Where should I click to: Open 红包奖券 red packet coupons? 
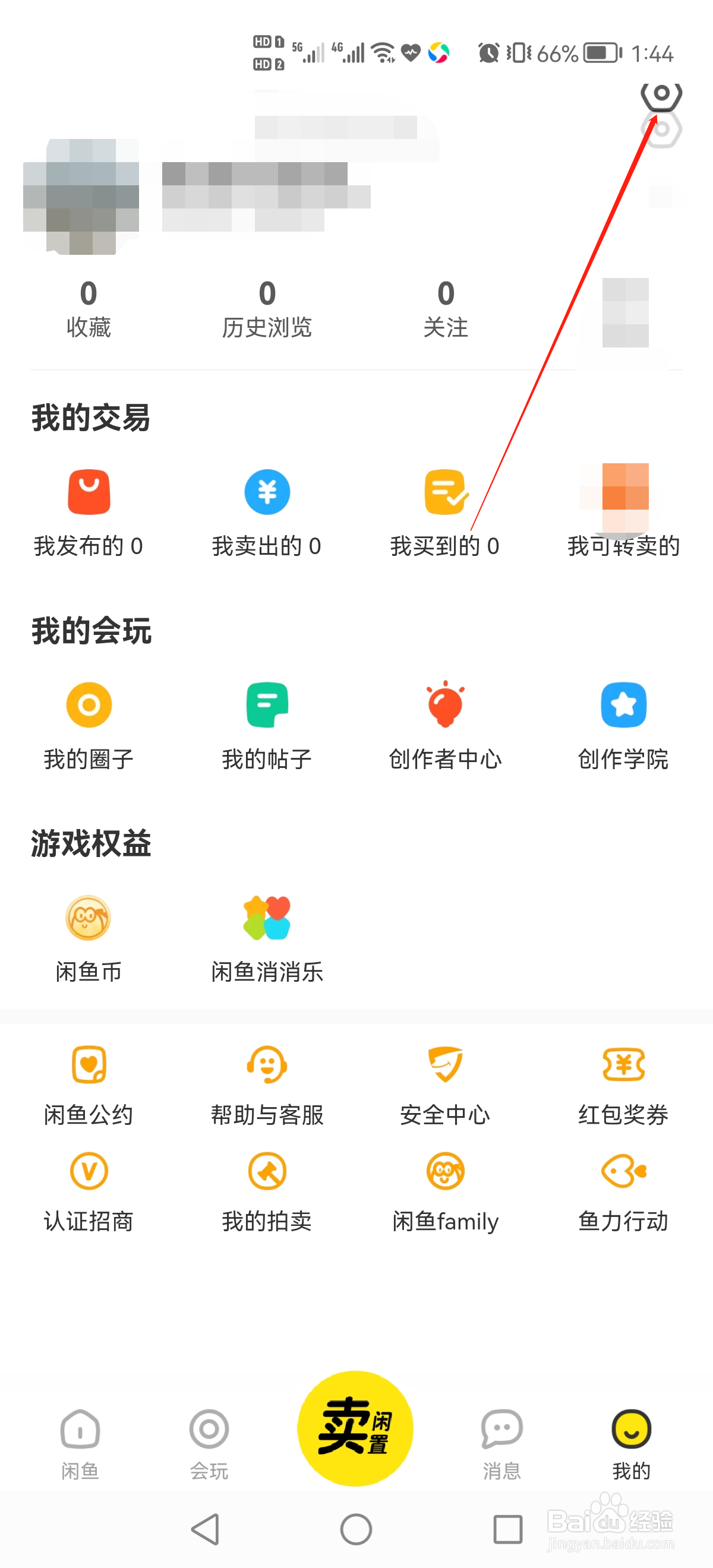[x=623, y=1089]
